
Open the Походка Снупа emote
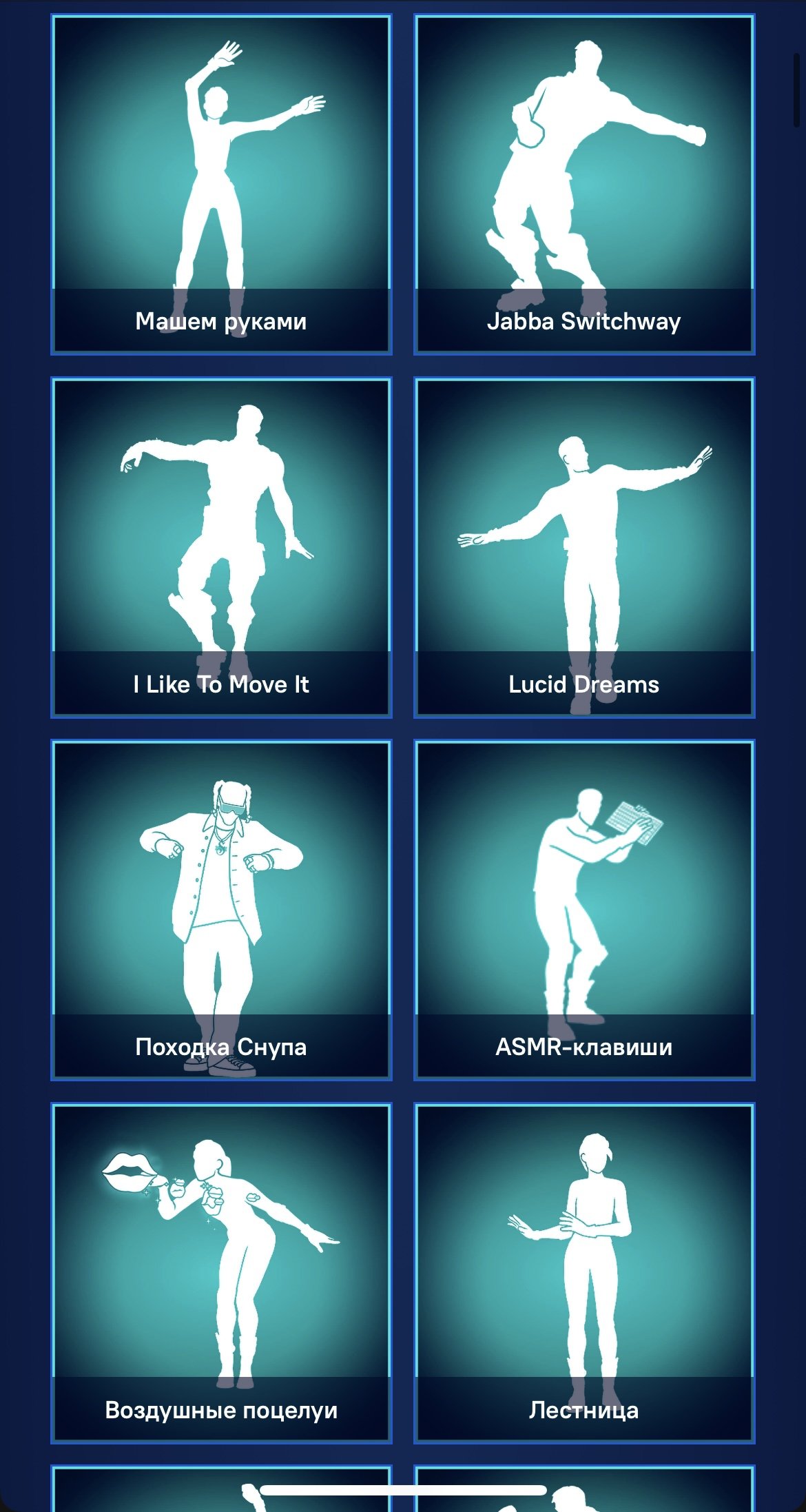(221, 910)
